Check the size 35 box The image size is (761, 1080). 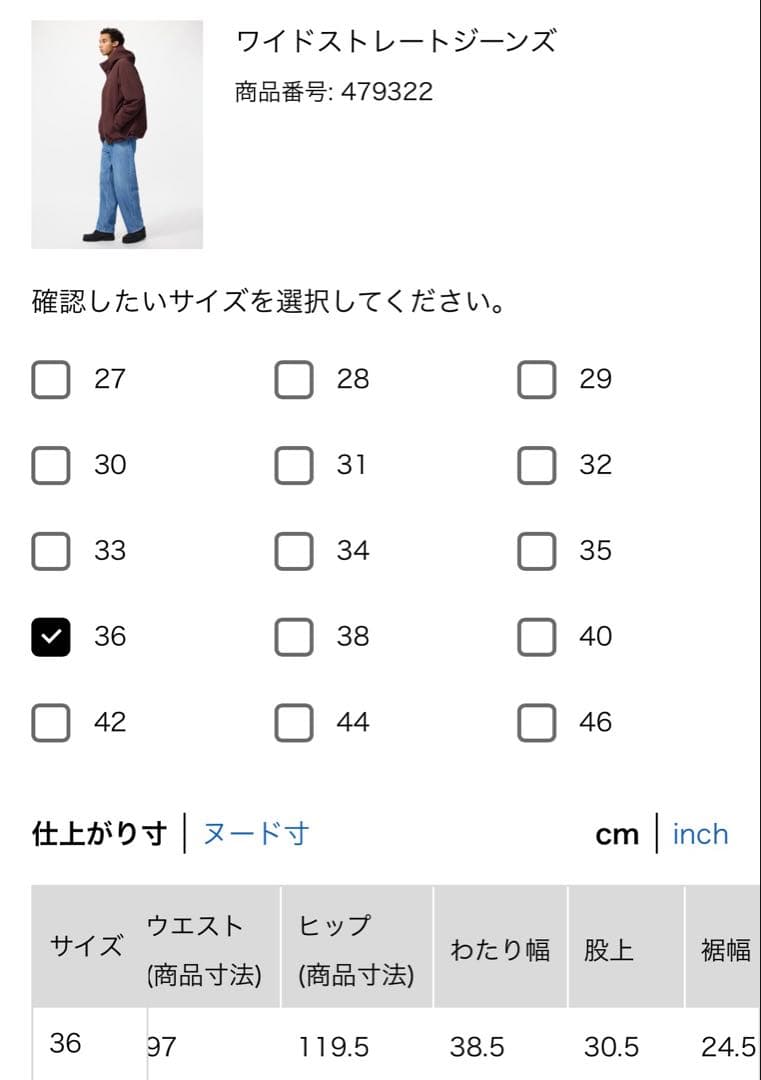tap(536, 551)
